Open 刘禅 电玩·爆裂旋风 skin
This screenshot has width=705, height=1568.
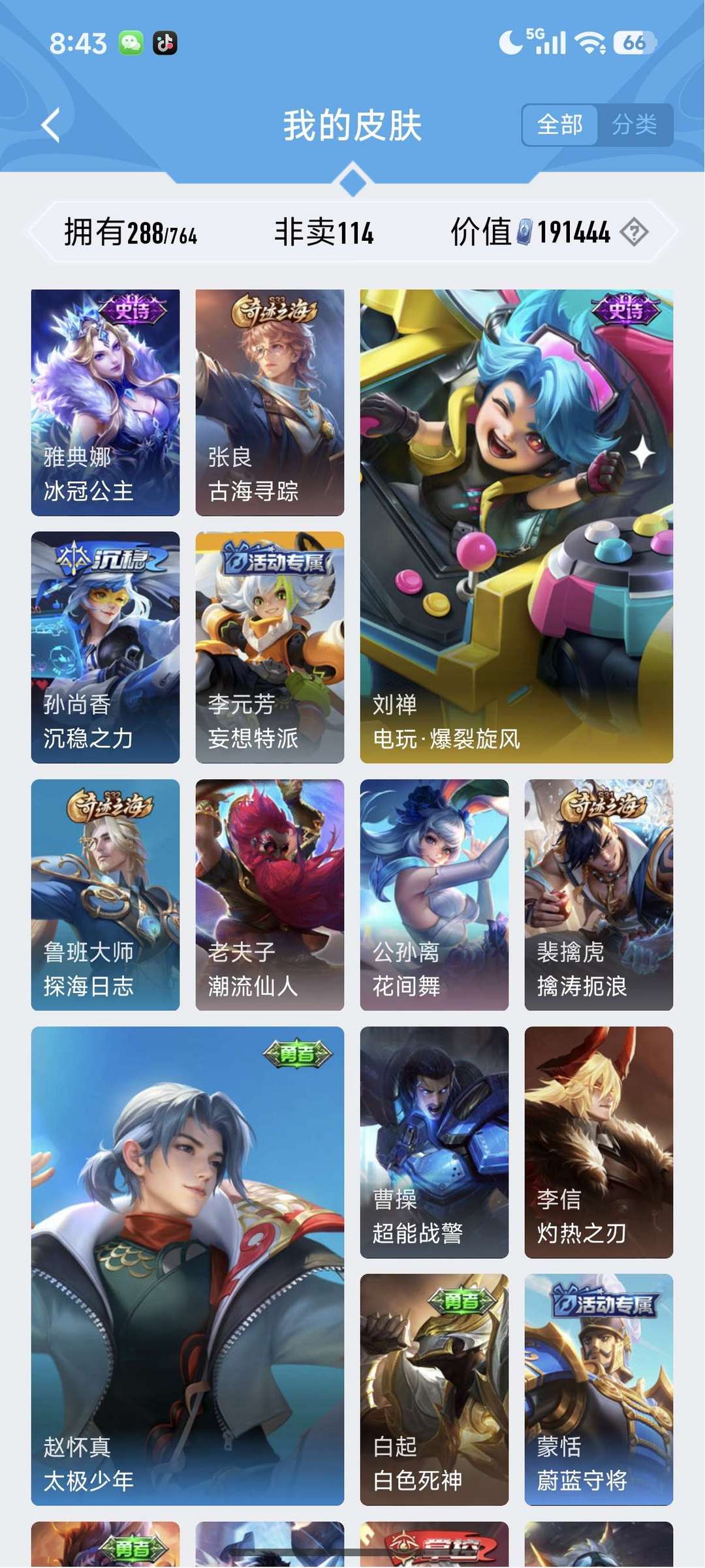pos(516,526)
